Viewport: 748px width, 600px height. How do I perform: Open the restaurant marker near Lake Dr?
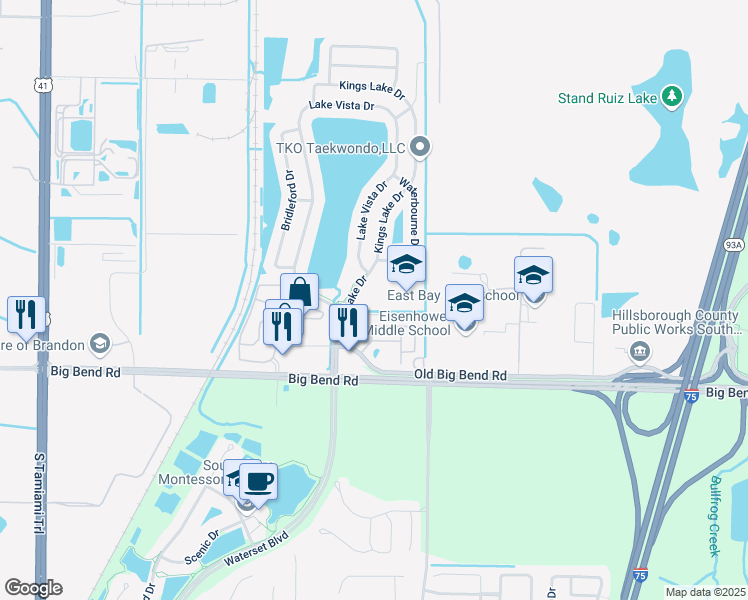pyautogui.click(x=349, y=323)
